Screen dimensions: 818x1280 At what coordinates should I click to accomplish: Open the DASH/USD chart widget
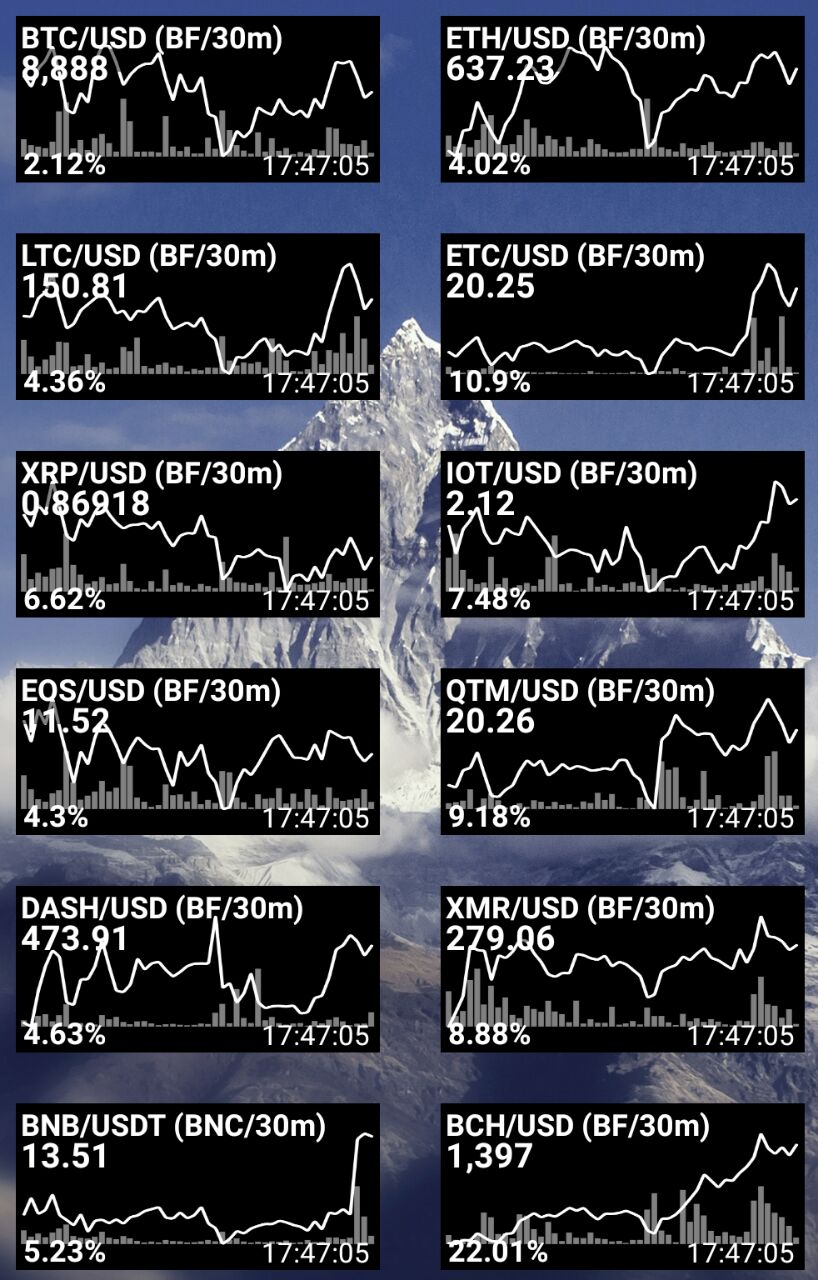pyautogui.click(x=198, y=969)
